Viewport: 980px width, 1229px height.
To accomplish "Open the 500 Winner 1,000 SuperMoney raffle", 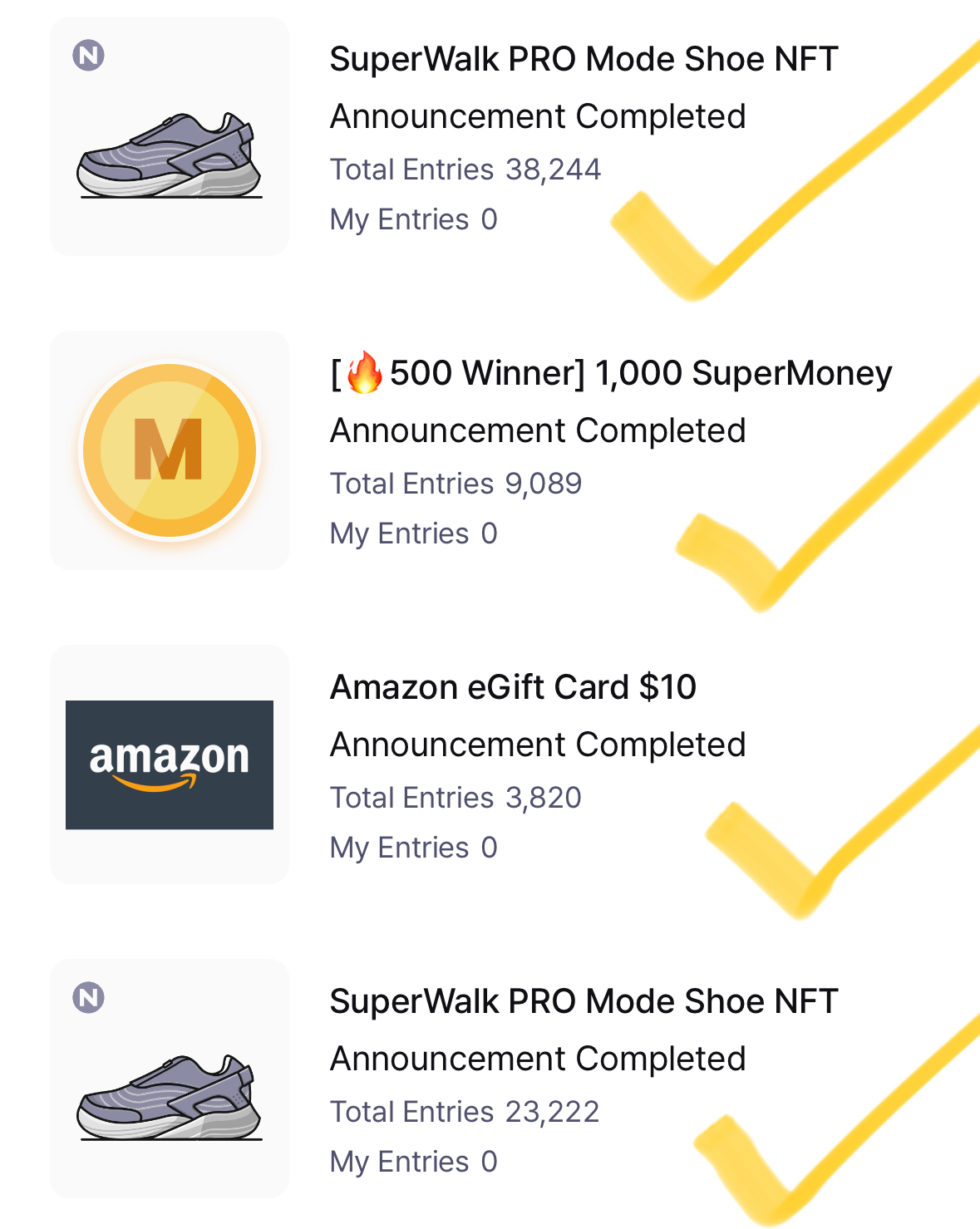I will click(611, 374).
